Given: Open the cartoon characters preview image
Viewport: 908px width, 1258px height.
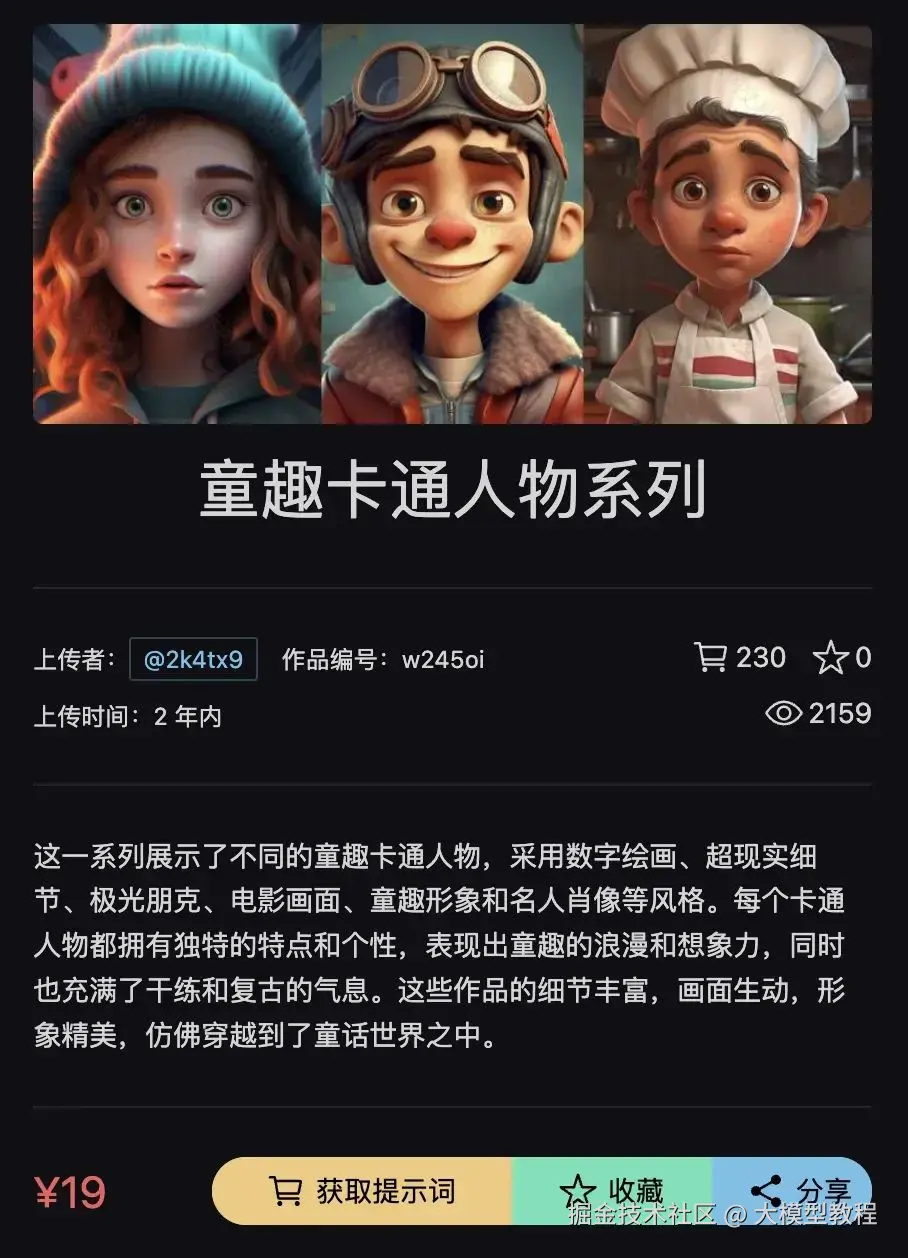Looking at the screenshot, I should [x=452, y=224].
